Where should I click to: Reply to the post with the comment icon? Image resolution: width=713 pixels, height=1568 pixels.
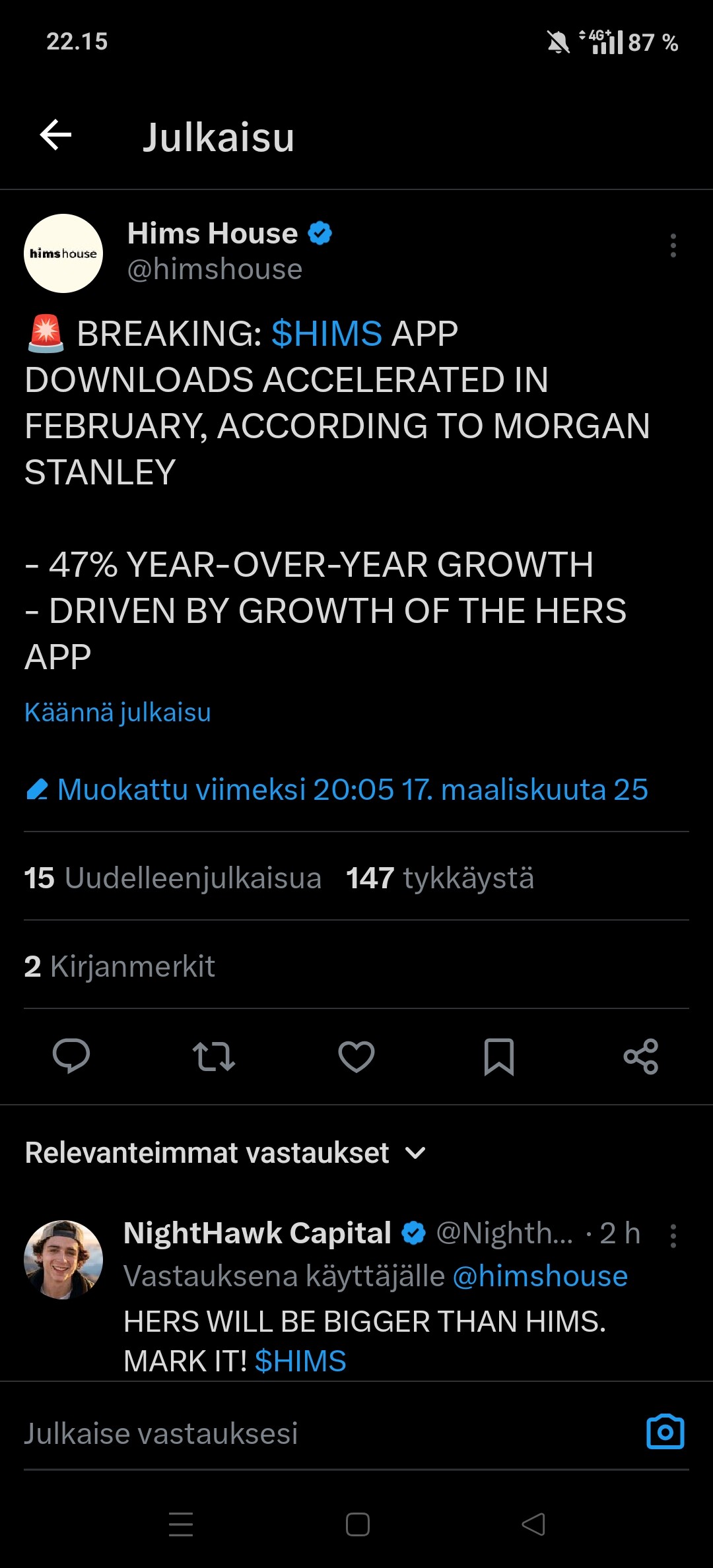[x=71, y=1057]
